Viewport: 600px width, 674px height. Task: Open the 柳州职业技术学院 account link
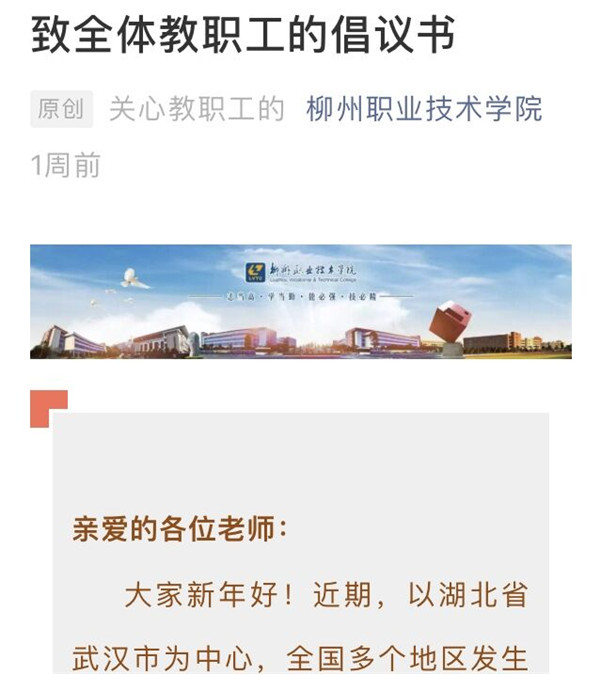(424, 109)
